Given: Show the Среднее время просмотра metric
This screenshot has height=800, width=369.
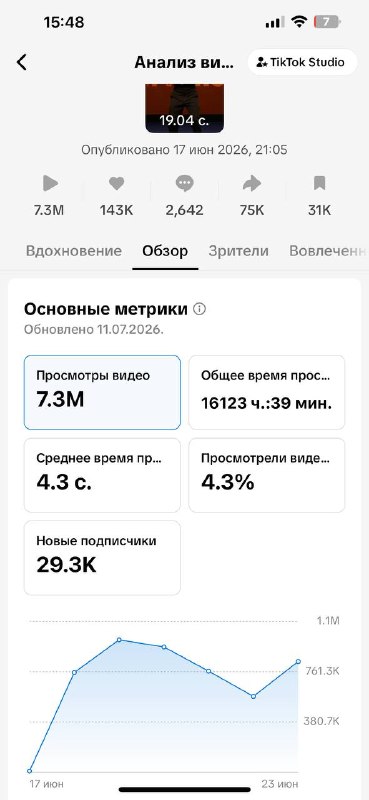Looking at the screenshot, I should 102,475.
